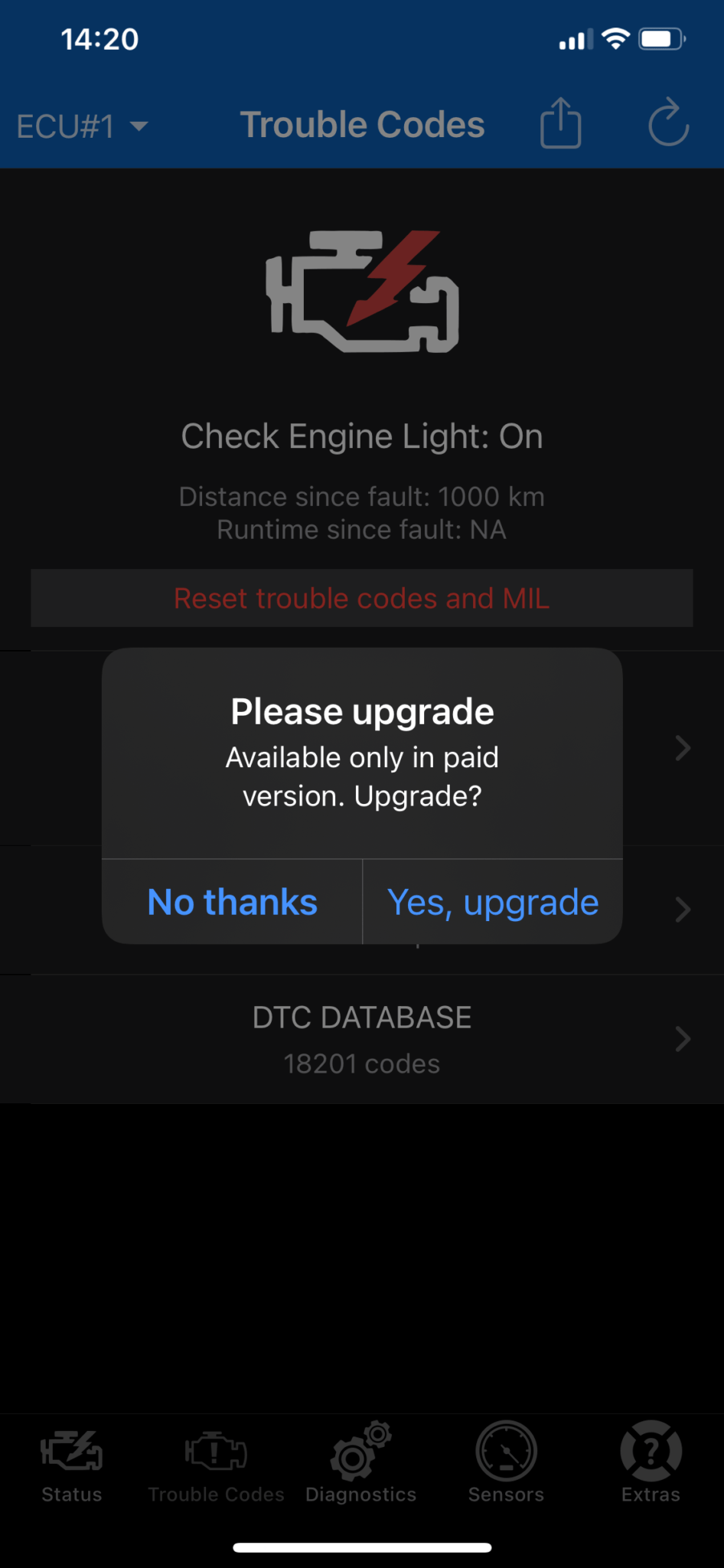Dismiss the dialog with No thanks
The width and height of the screenshot is (724, 1568).
click(x=231, y=902)
